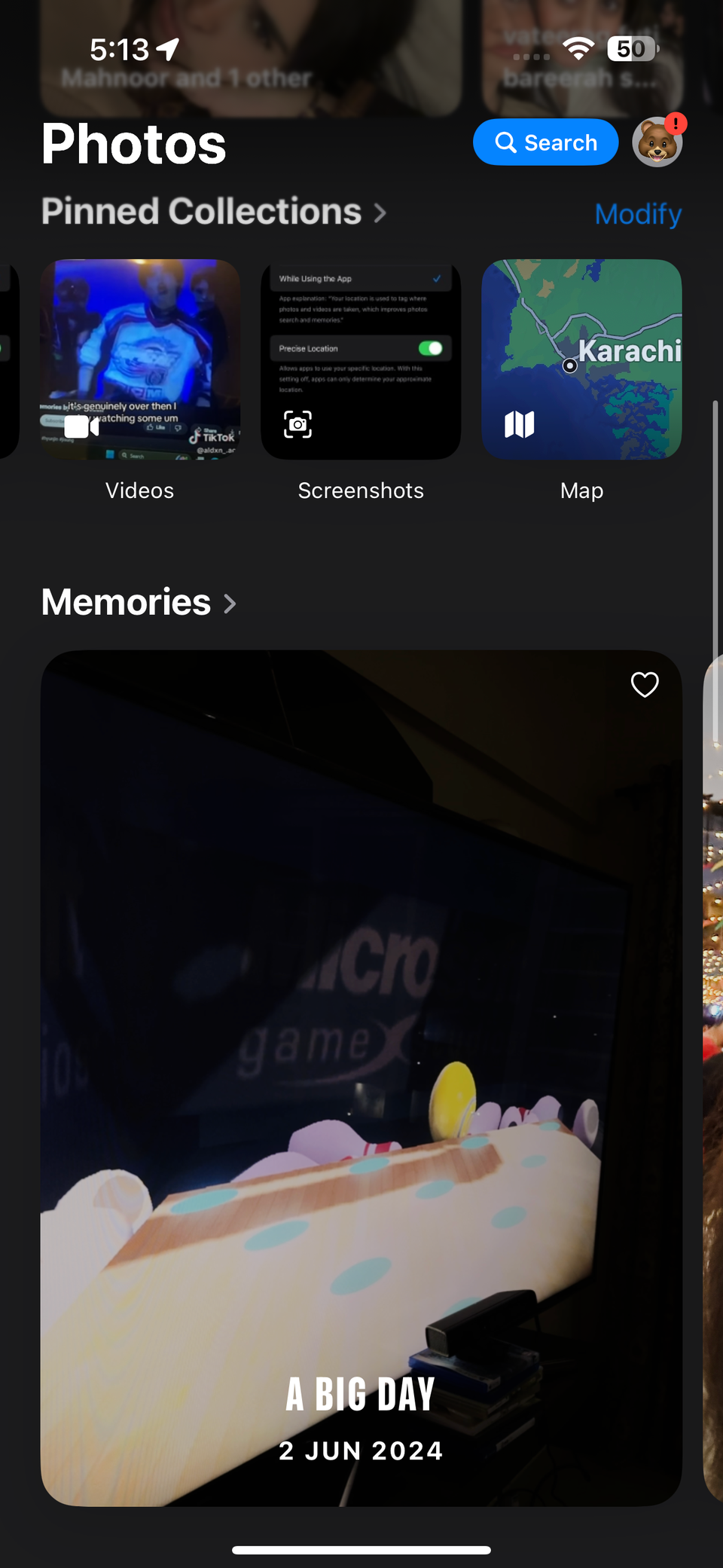Open the bear avatar account profile

(x=657, y=142)
